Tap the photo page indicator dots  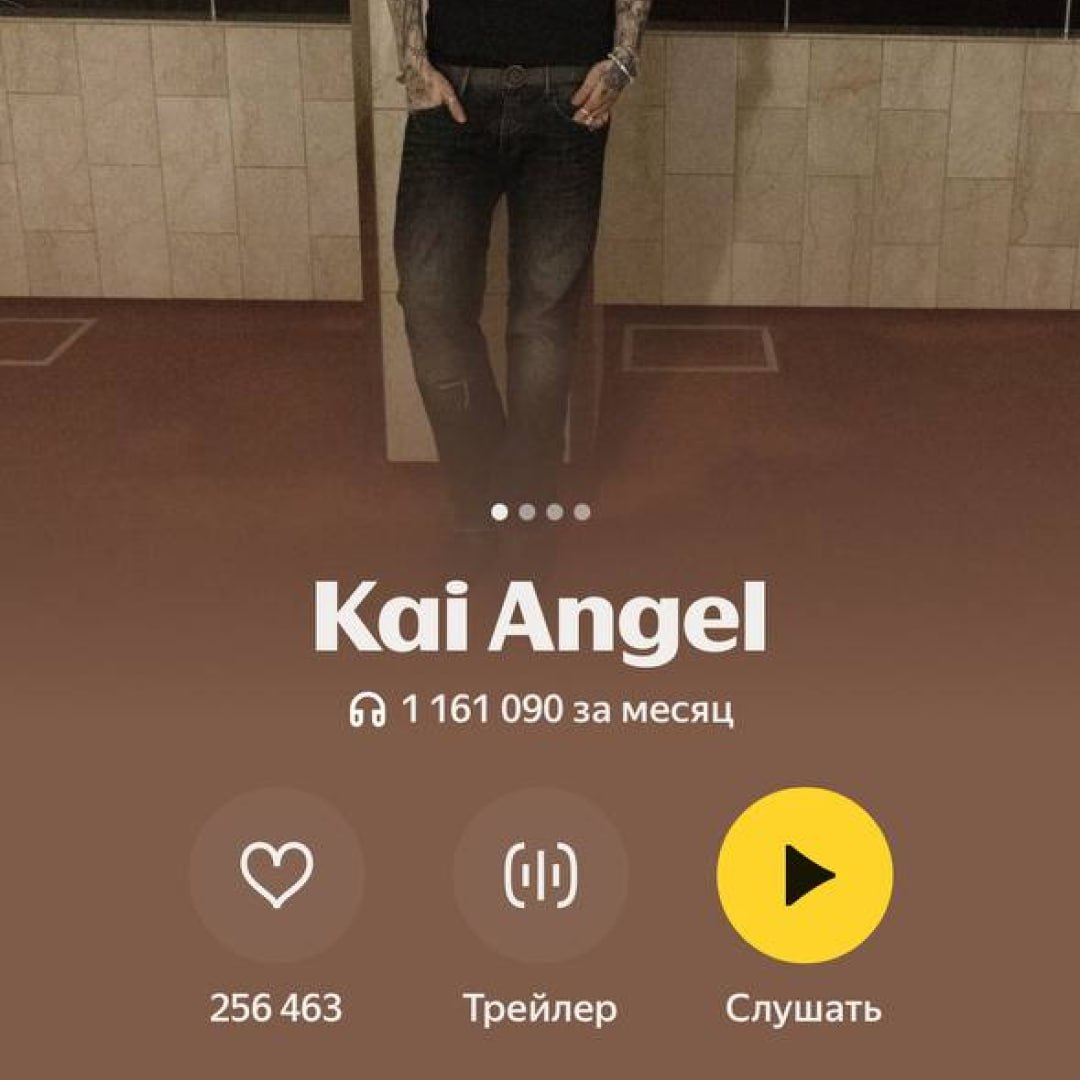coord(540,513)
